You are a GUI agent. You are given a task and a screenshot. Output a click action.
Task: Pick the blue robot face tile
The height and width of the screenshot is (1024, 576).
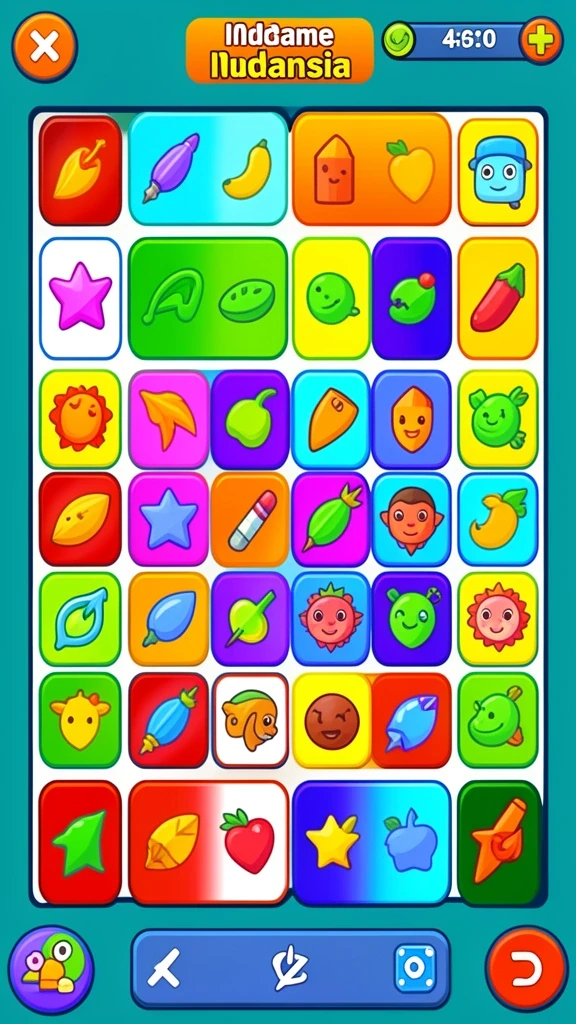tap(498, 172)
